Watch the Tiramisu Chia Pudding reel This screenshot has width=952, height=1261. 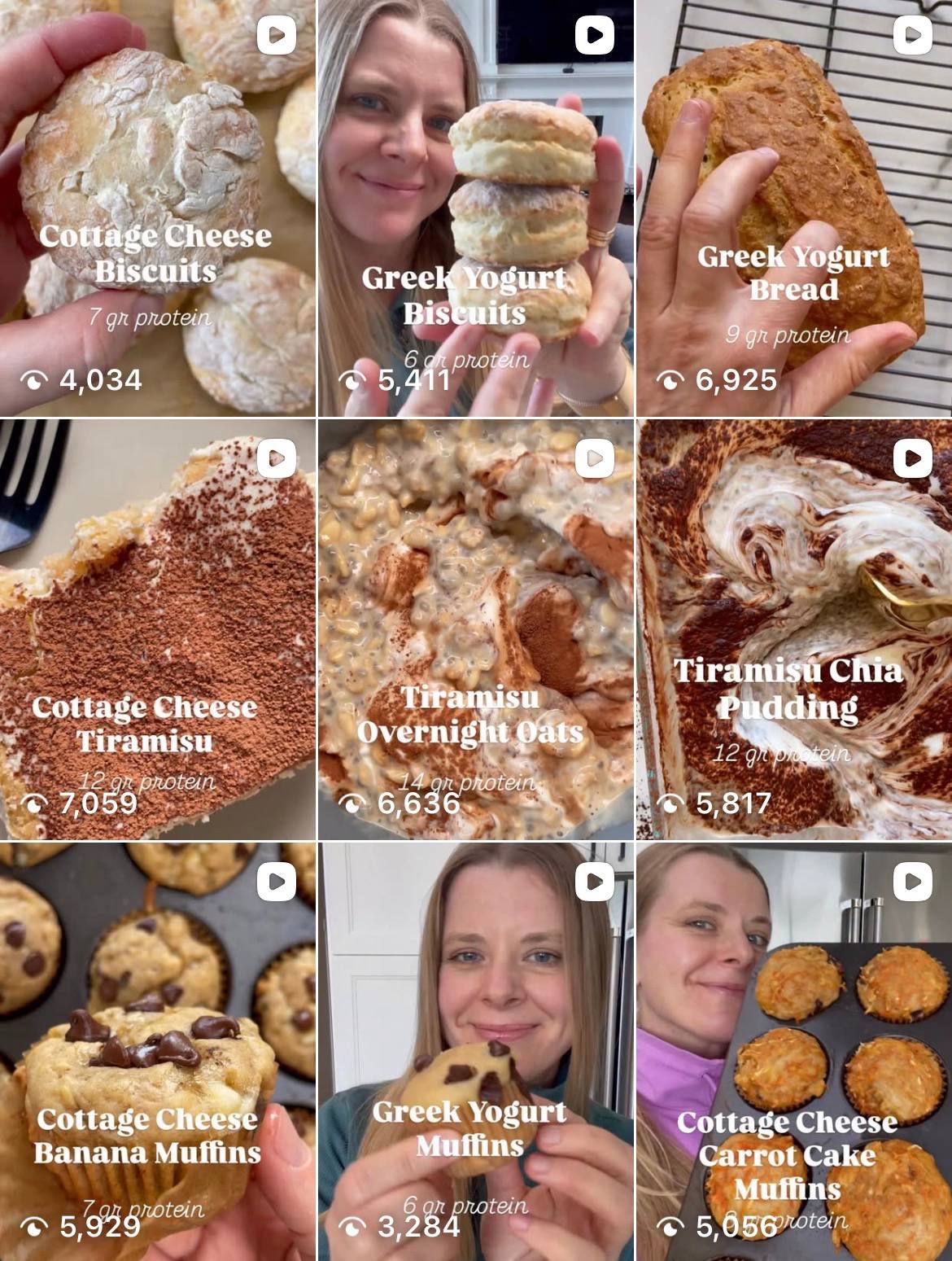click(x=793, y=629)
